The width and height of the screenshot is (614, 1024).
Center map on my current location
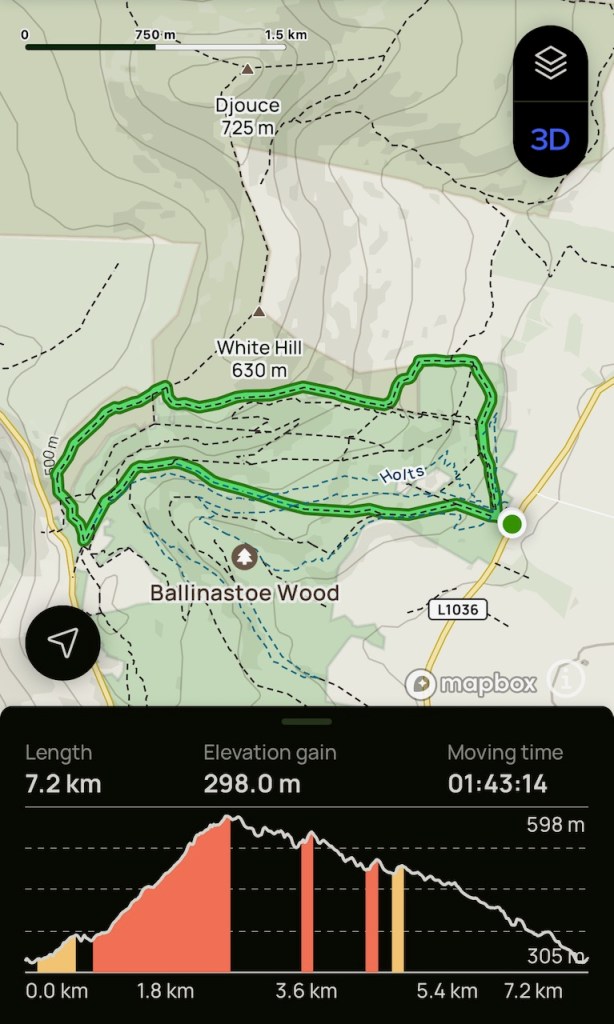pyautogui.click(x=63, y=643)
